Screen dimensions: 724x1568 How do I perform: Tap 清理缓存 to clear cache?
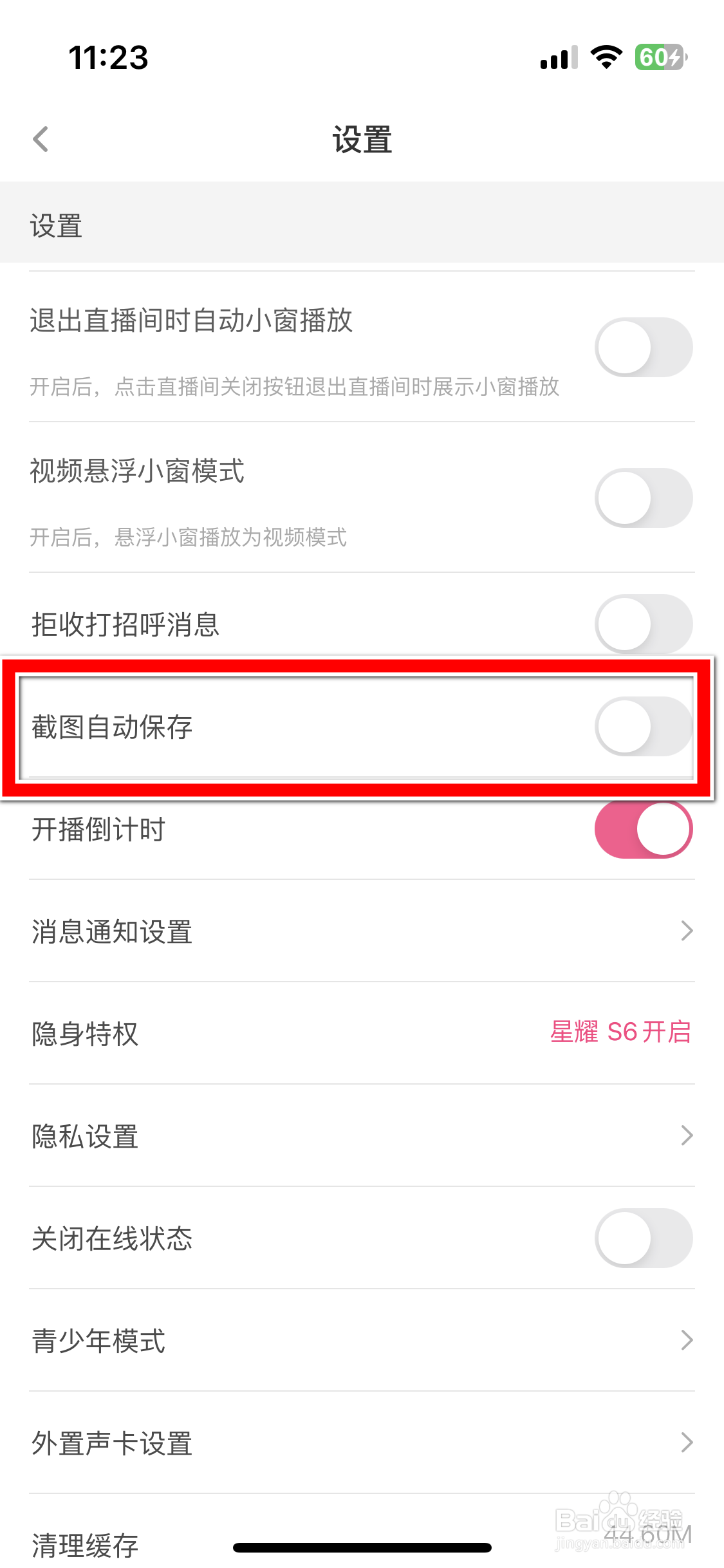pyautogui.click(x=84, y=1545)
